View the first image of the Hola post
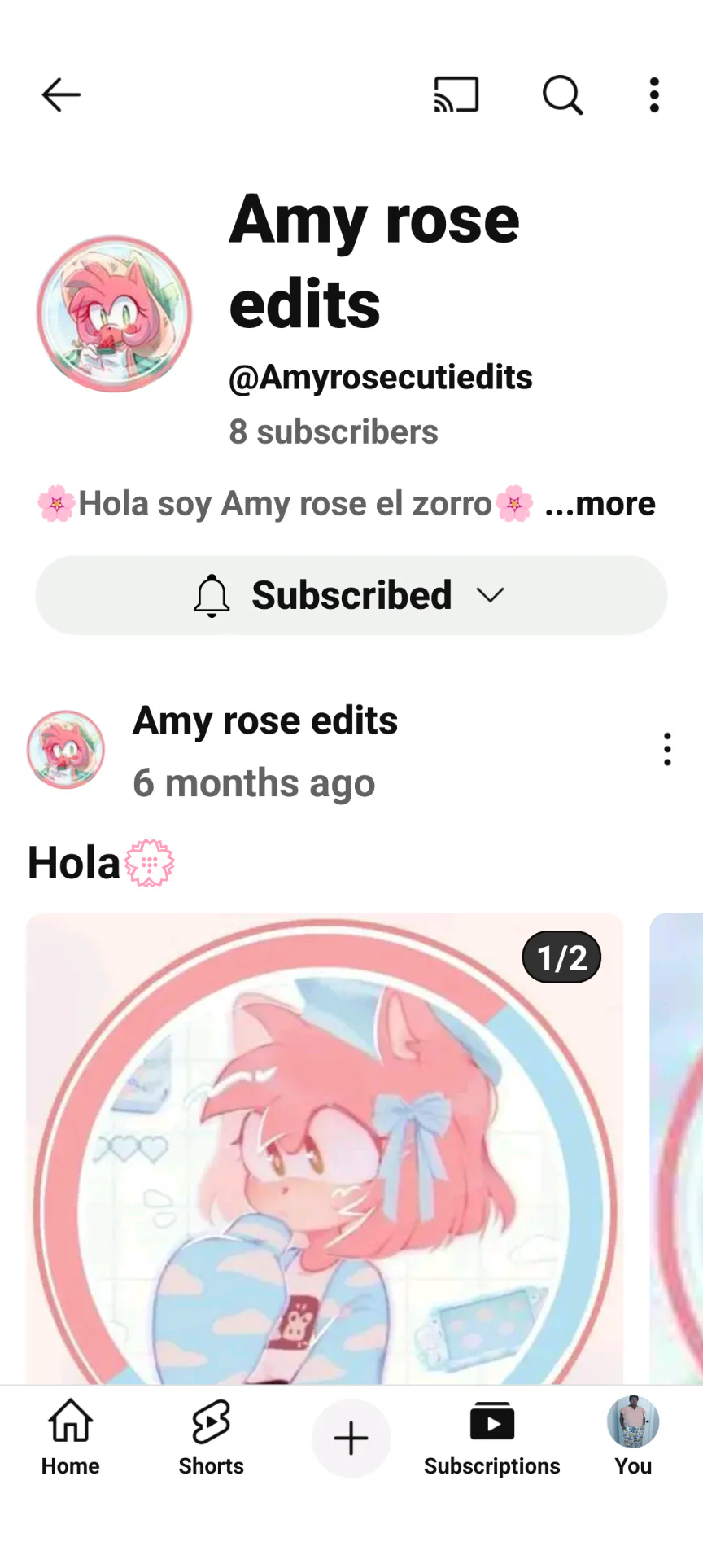The width and height of the screenshot is (703, 1568). (325, 1148)
